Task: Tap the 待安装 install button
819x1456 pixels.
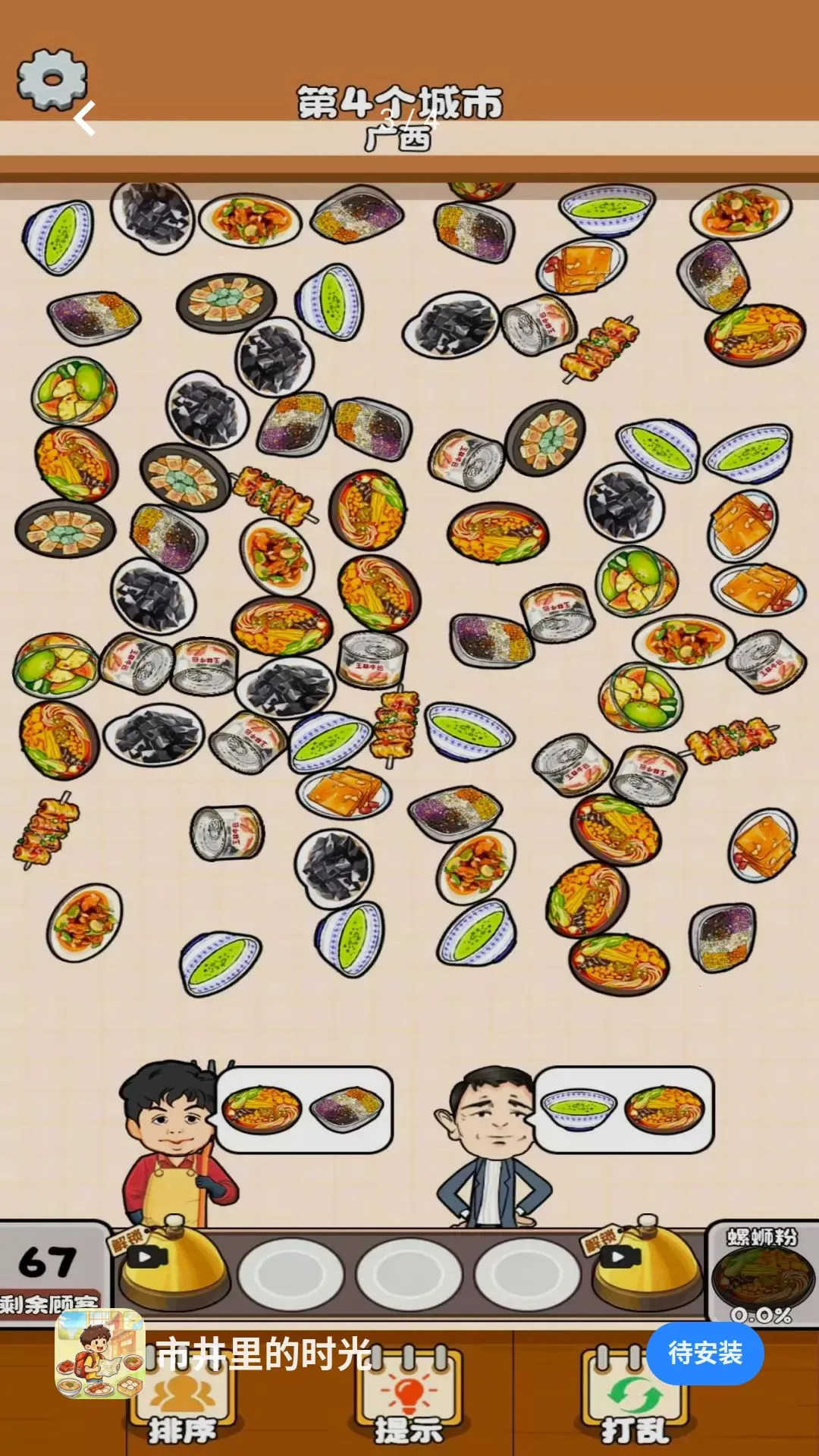Action: tap(705, 1353)
